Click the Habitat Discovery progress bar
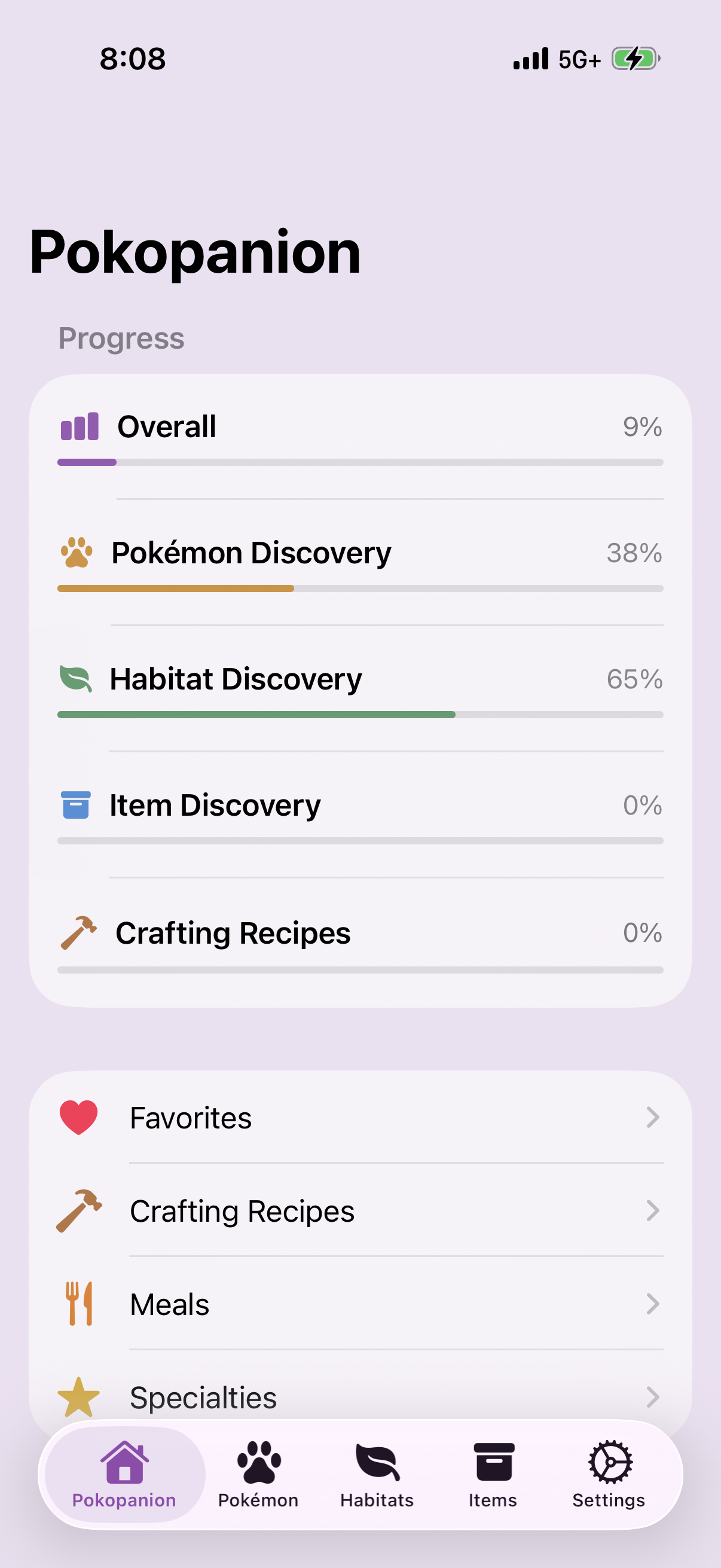The width and height of the screenshot is (721, 1568). pos(360,714)
